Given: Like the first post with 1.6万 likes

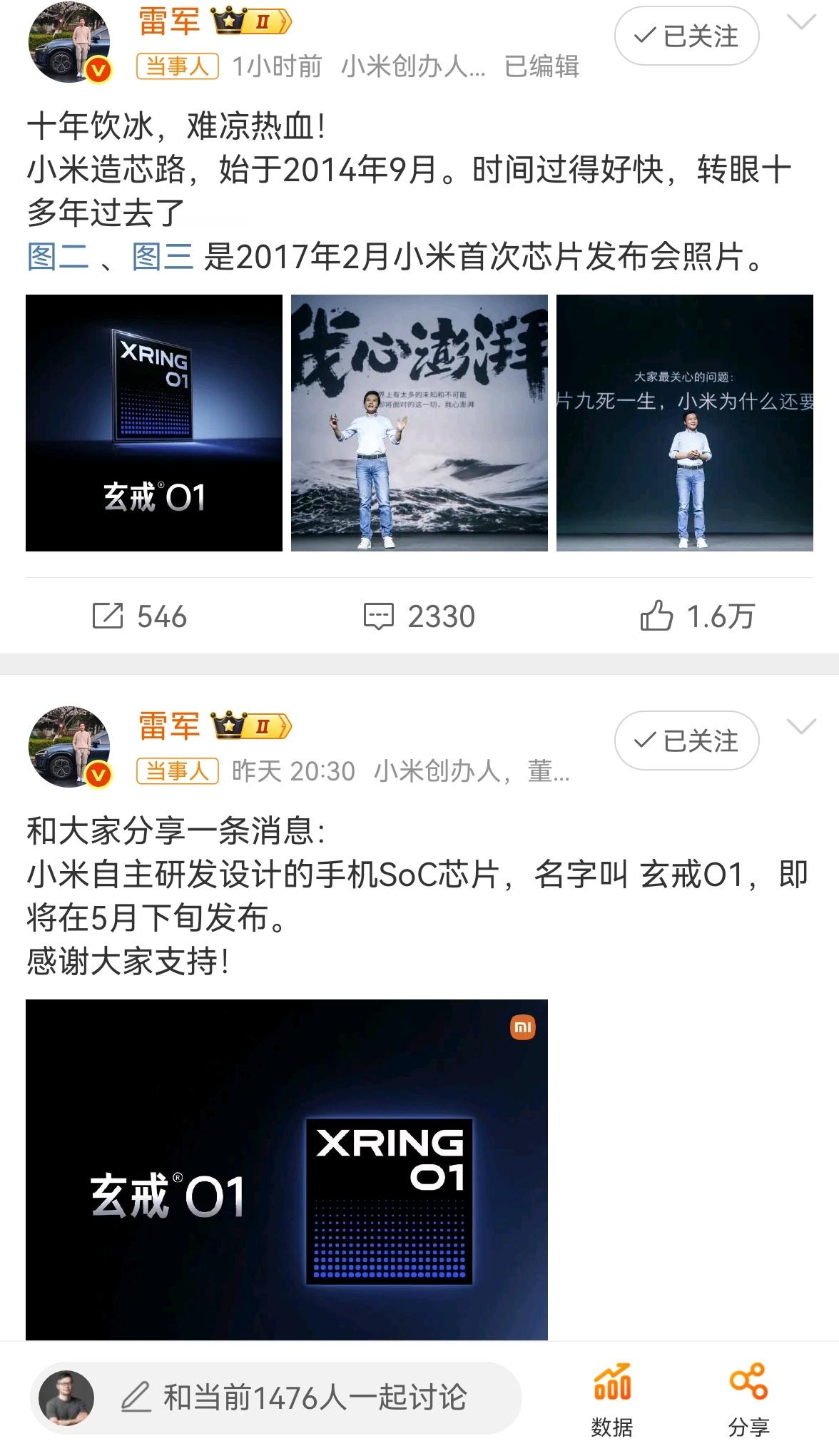Looking at the screenshot, I should (x=698, y=616).
